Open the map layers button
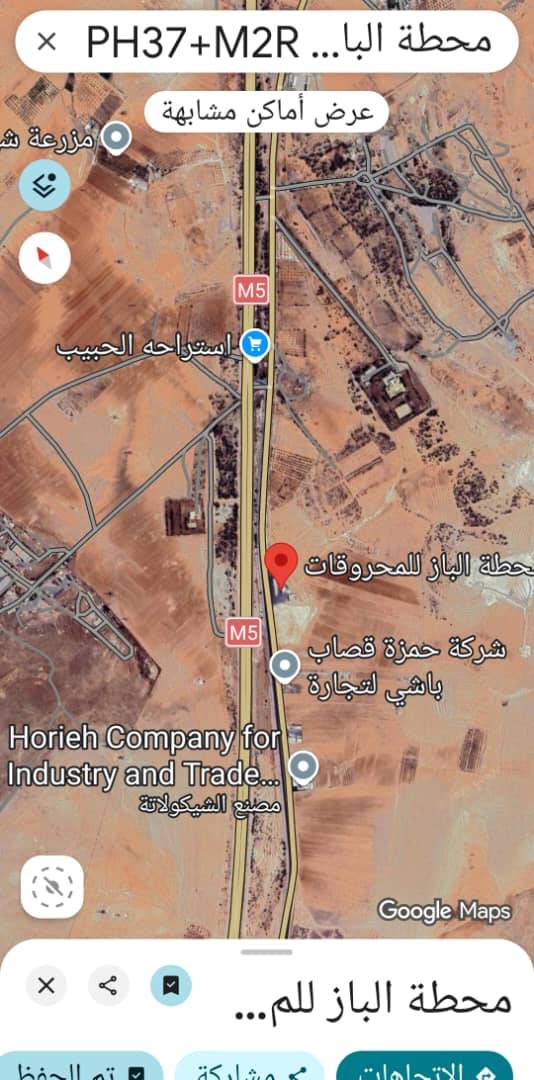 pos(44,184)
